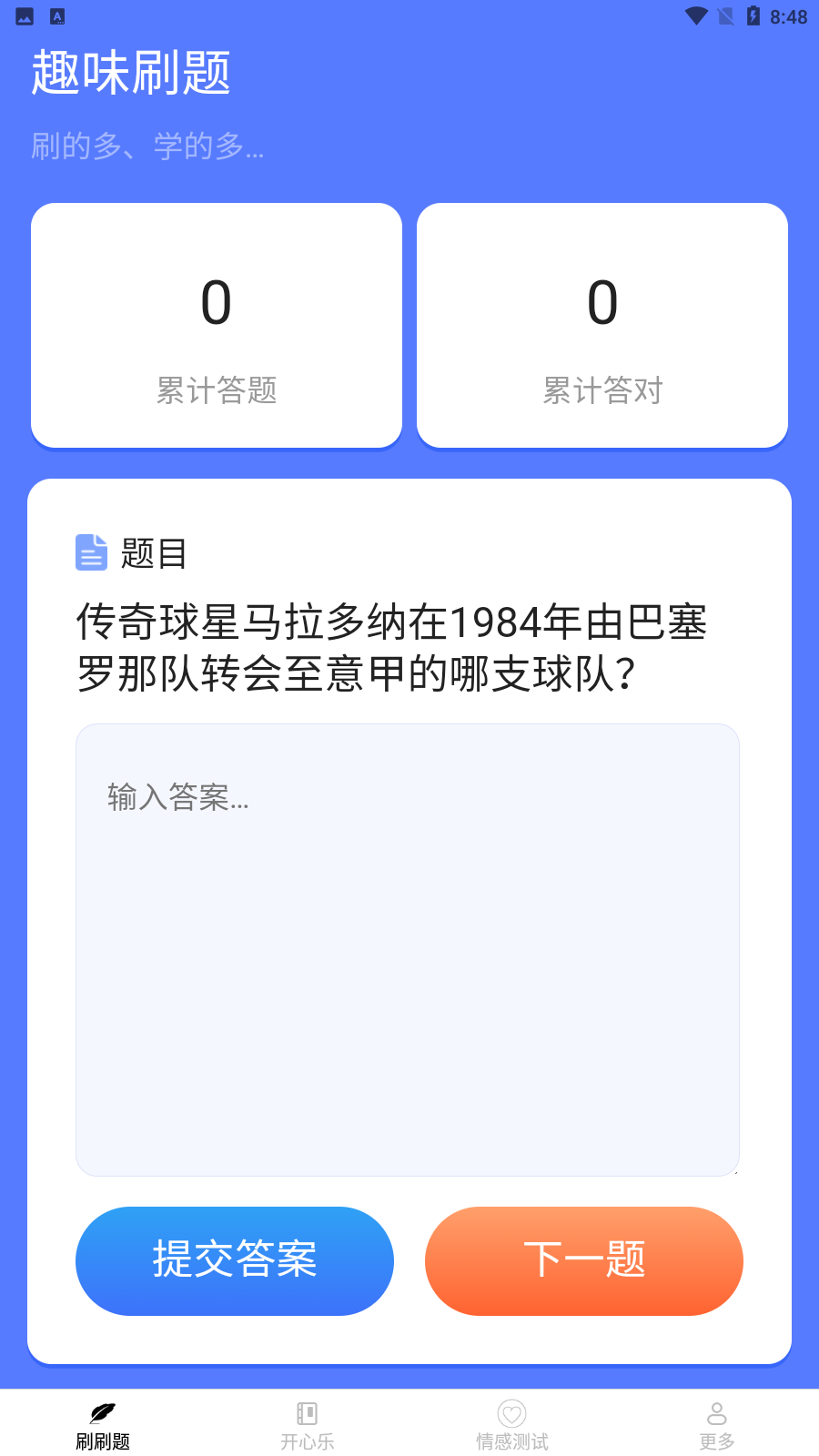Viewport: 819px width, 1456px height.
Task: Switch to the 情感测试 tab
Action: coord(512,1426)
